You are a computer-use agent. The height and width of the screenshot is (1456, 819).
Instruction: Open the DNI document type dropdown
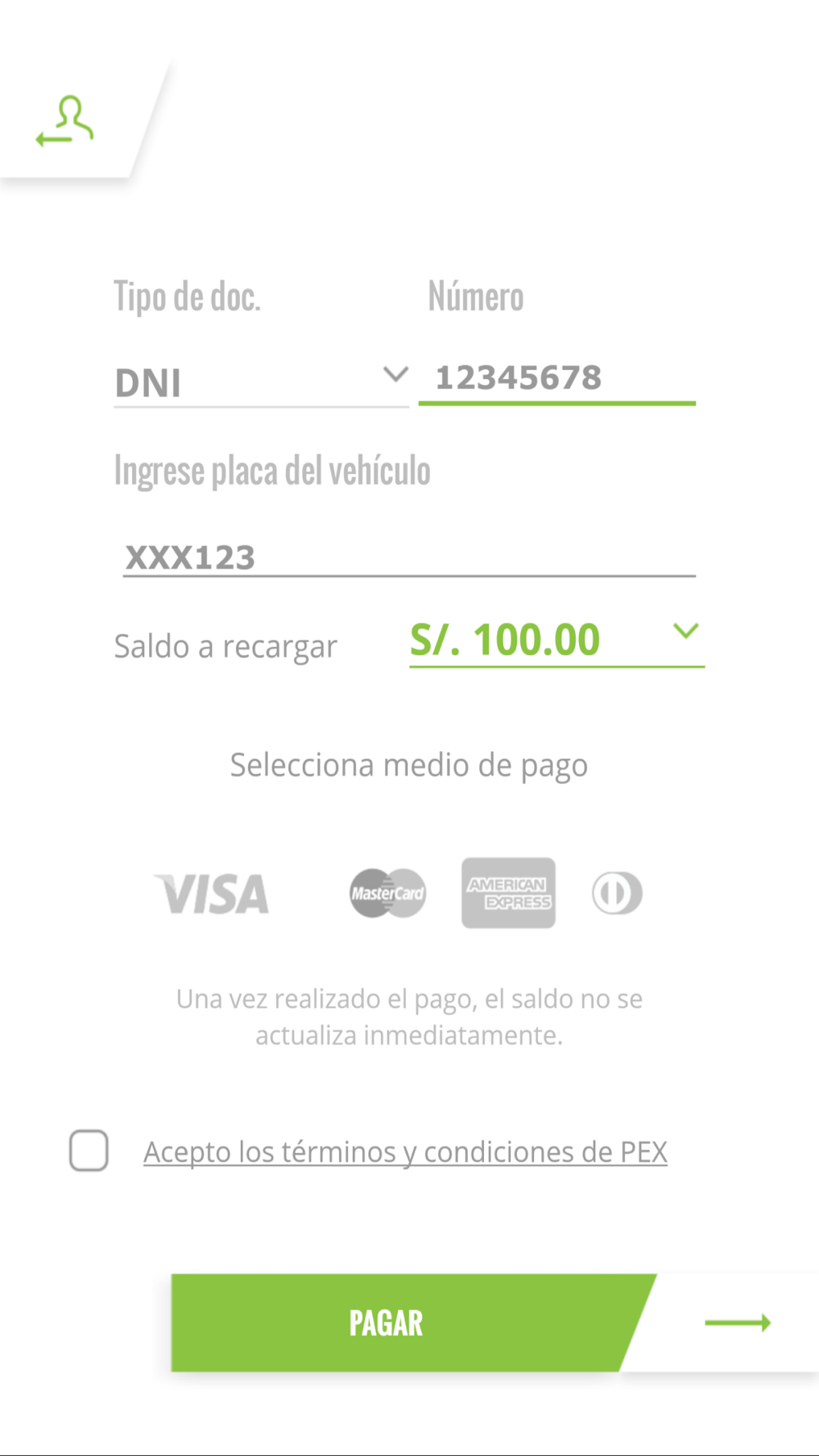[x=260, y=382]
